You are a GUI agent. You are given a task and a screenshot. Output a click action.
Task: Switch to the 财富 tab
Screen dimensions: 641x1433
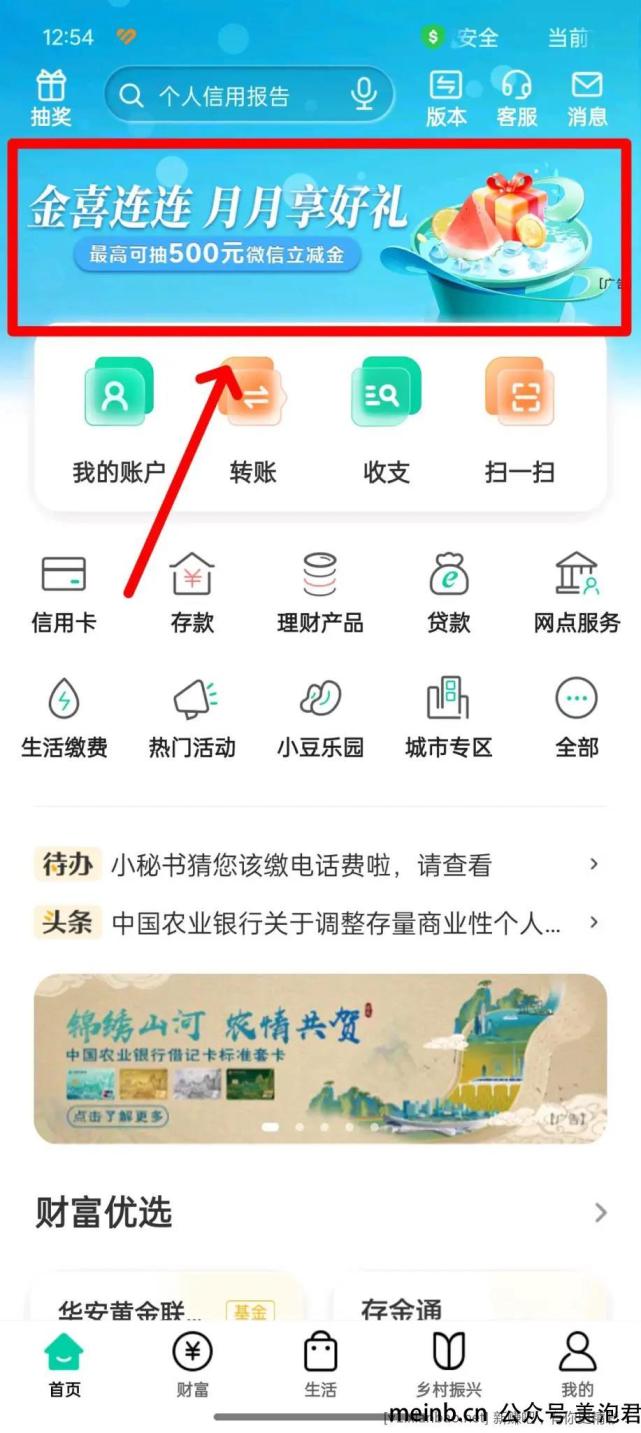coord(192,1364)
